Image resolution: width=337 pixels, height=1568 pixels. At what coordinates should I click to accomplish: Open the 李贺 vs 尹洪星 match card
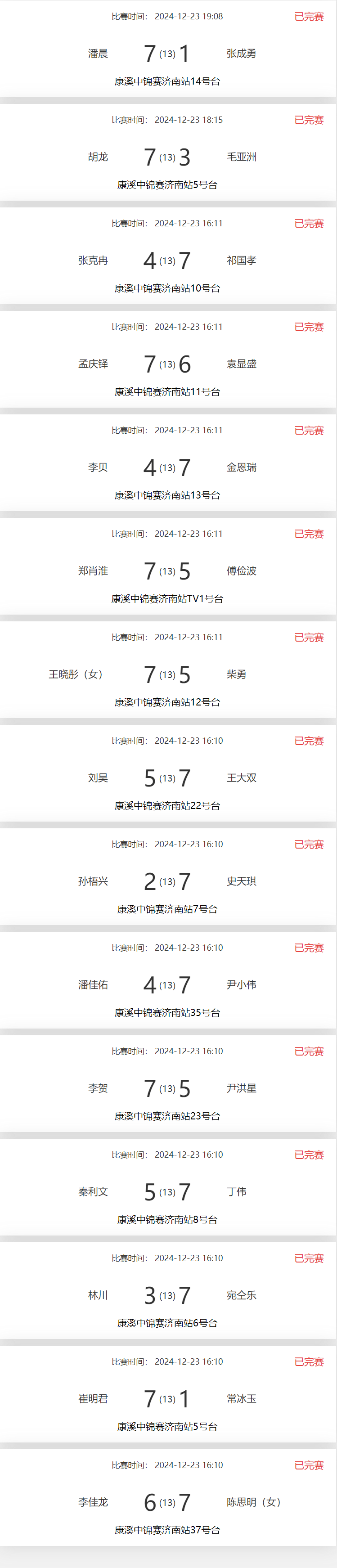click(167, 1088)
